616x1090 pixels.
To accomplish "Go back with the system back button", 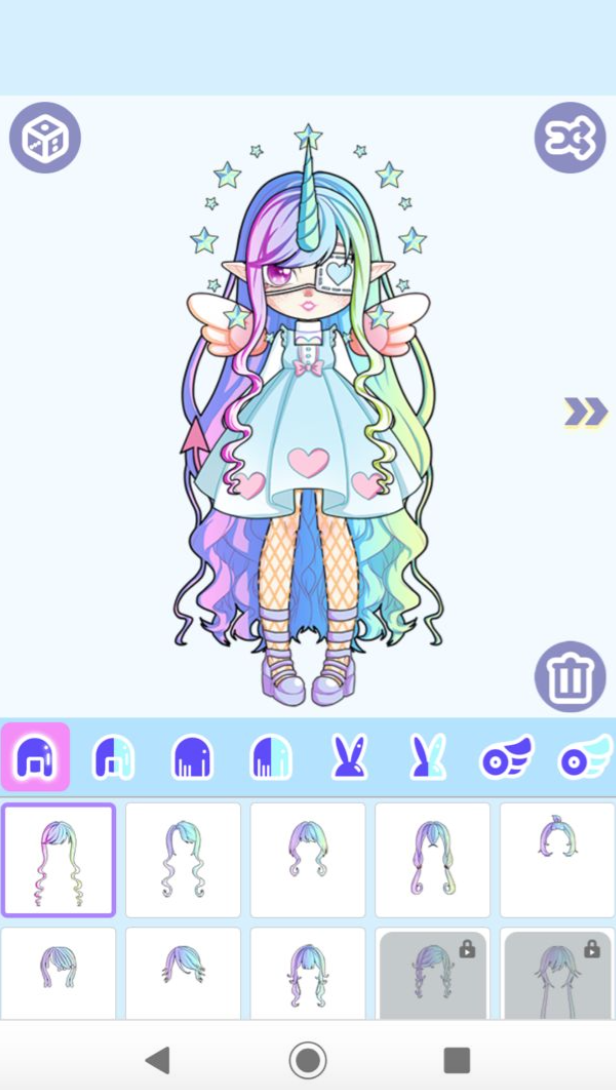I will pos(158,1060).
